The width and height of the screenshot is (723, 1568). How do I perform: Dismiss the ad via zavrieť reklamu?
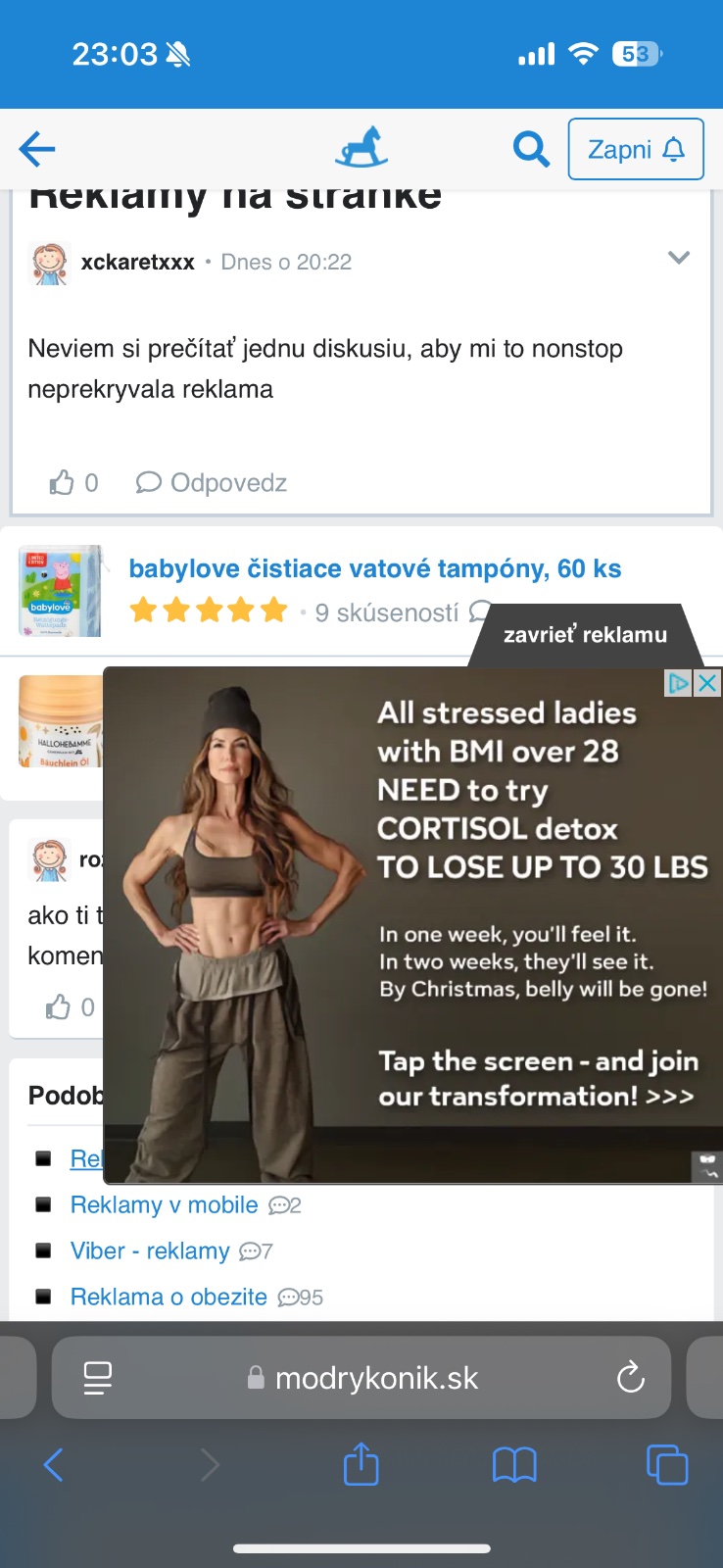[x=585, y=635]
